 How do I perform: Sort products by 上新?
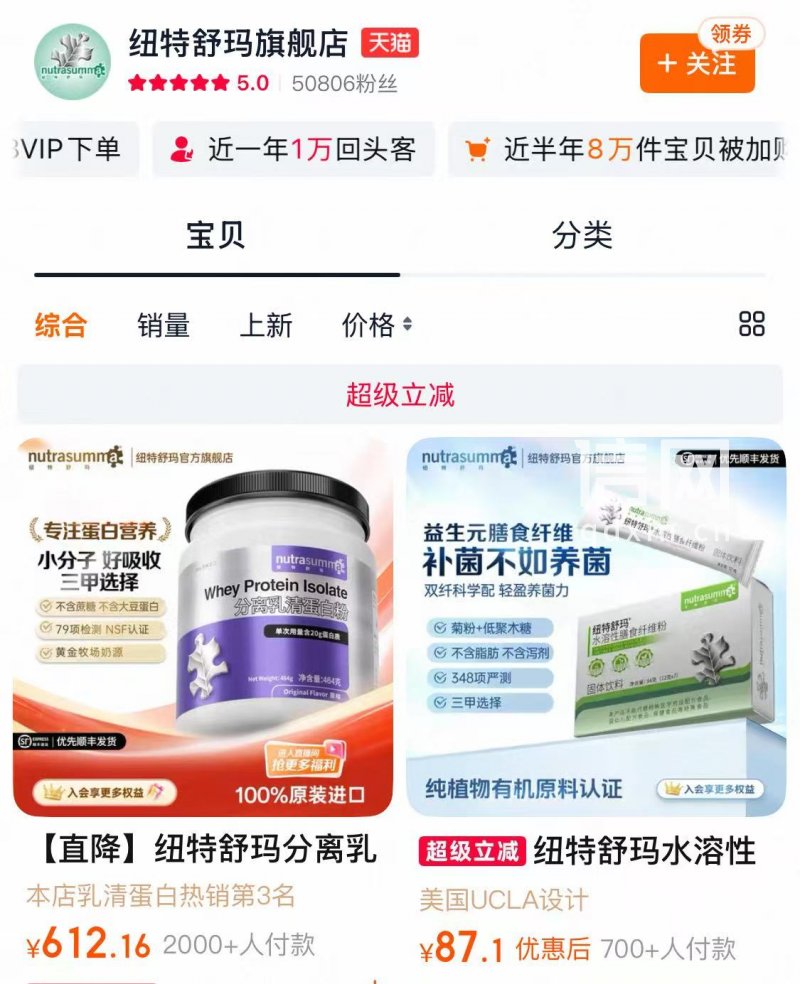click(x=266, y=325)
